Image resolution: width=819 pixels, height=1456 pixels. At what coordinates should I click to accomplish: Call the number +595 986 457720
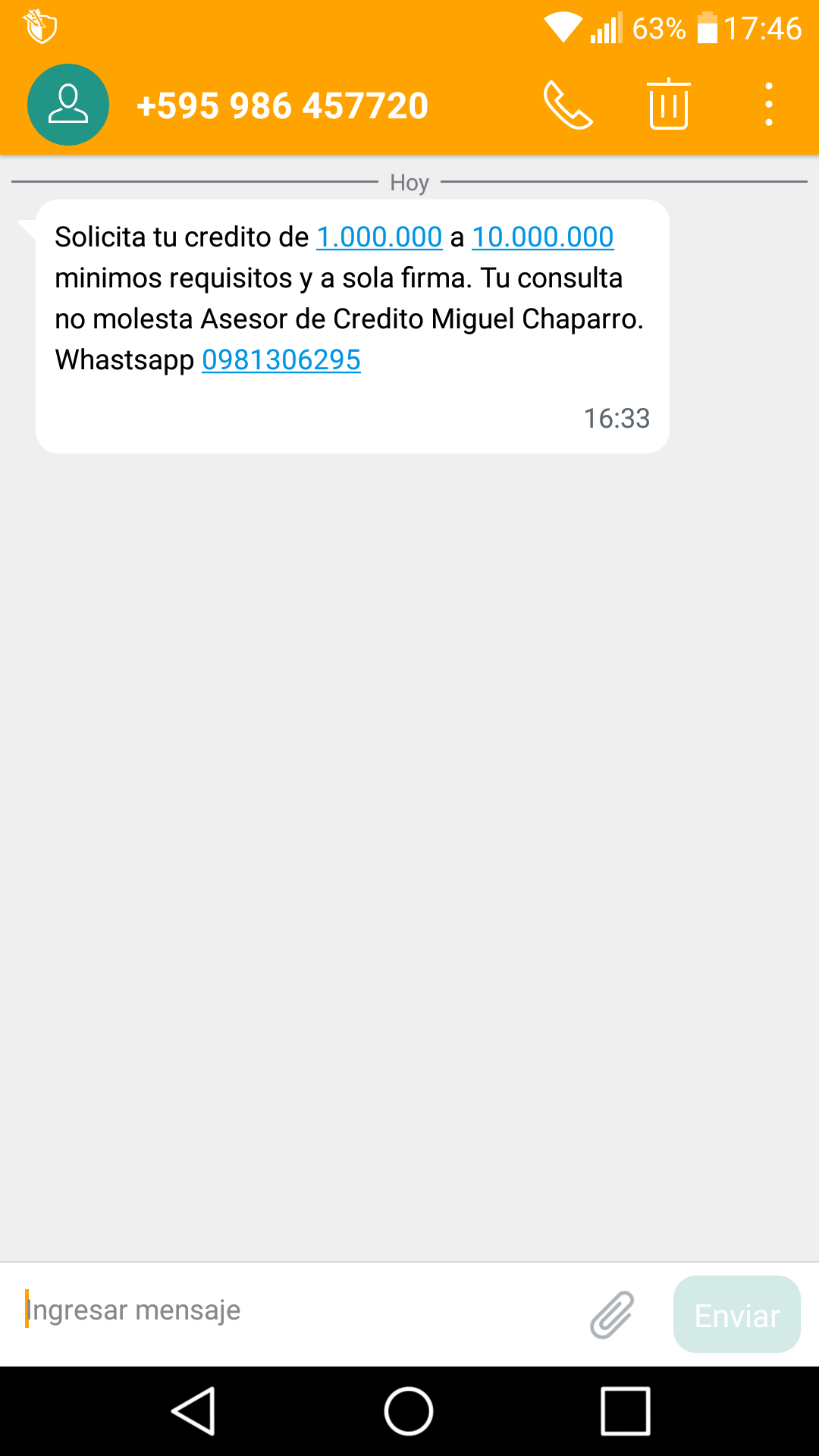[568, 105]
